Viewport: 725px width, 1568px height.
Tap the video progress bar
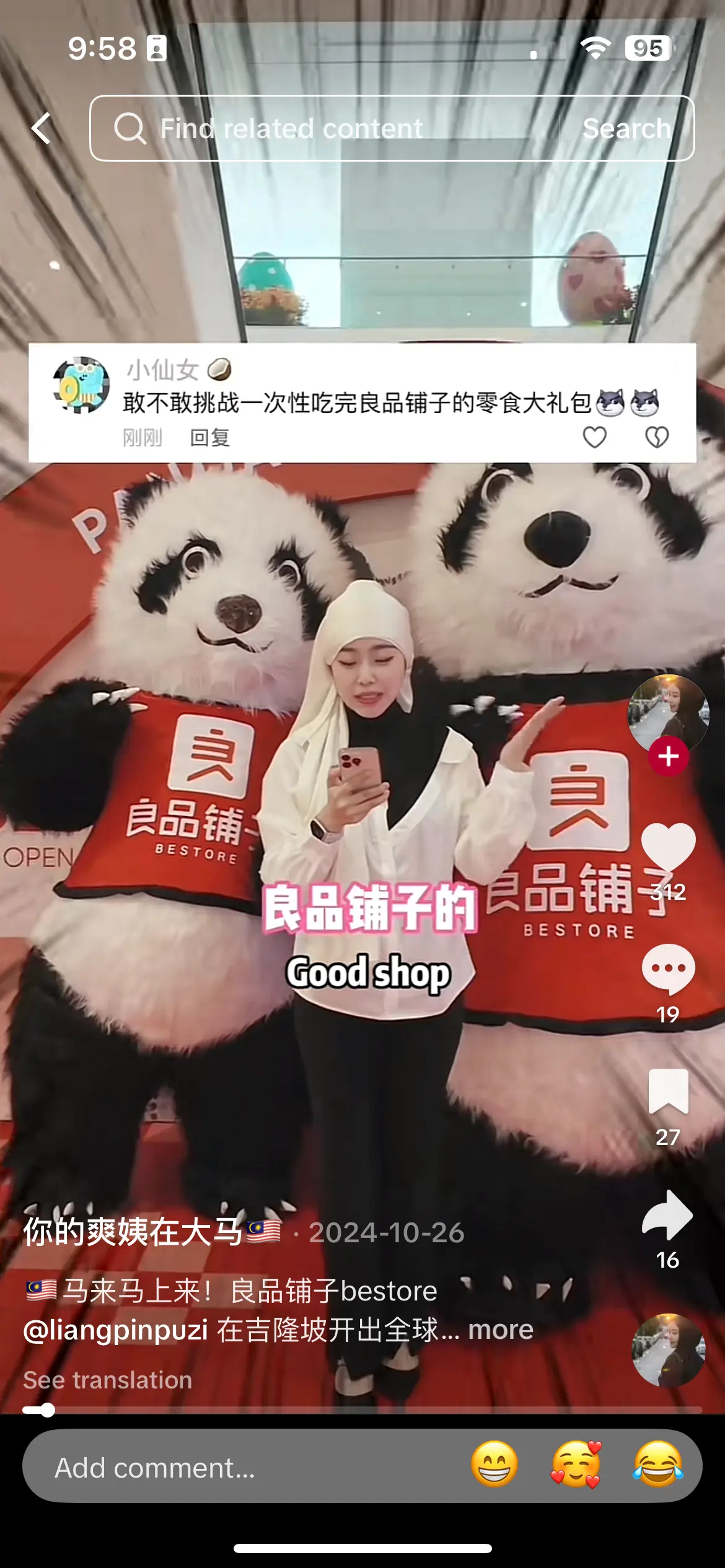click(362, 1410)
